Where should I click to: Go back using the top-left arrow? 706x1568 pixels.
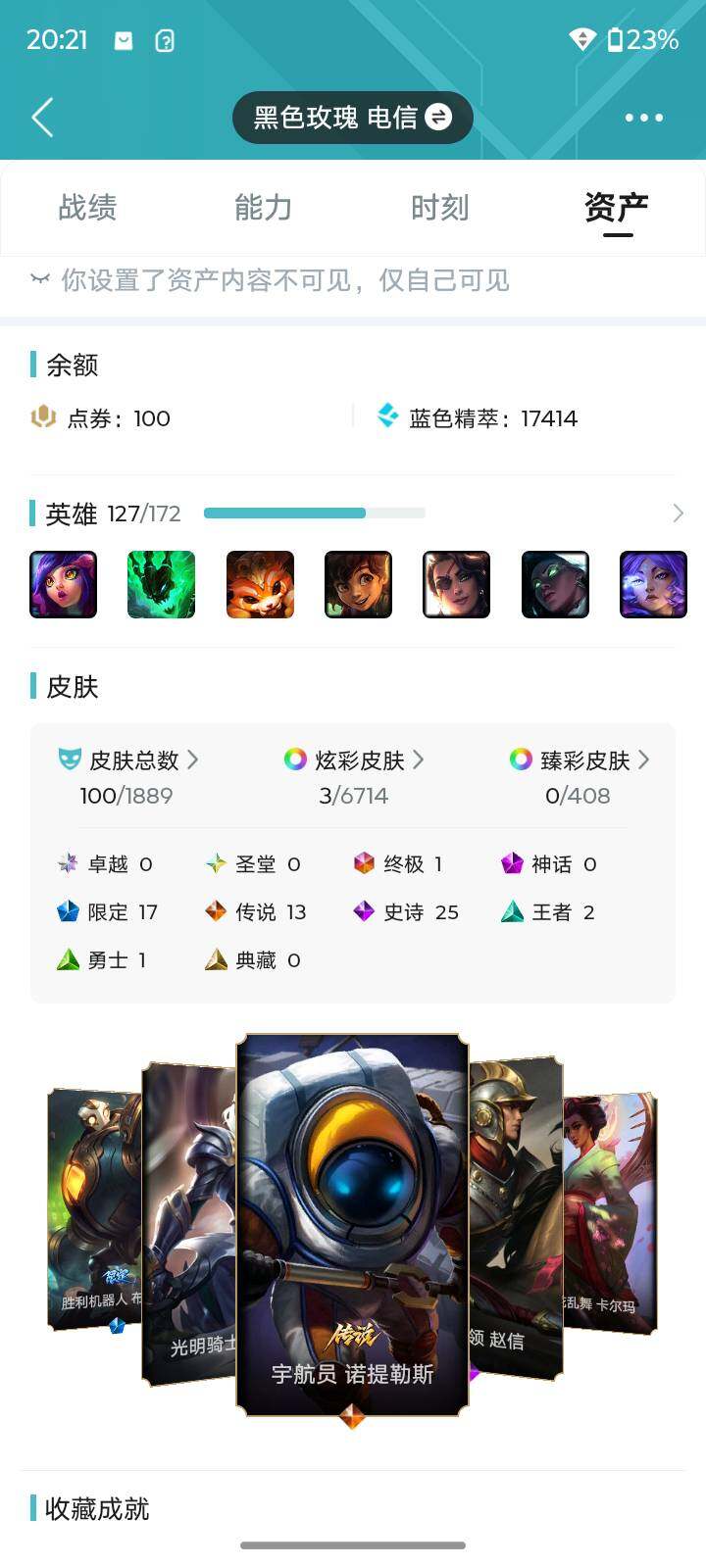(42, 118)
